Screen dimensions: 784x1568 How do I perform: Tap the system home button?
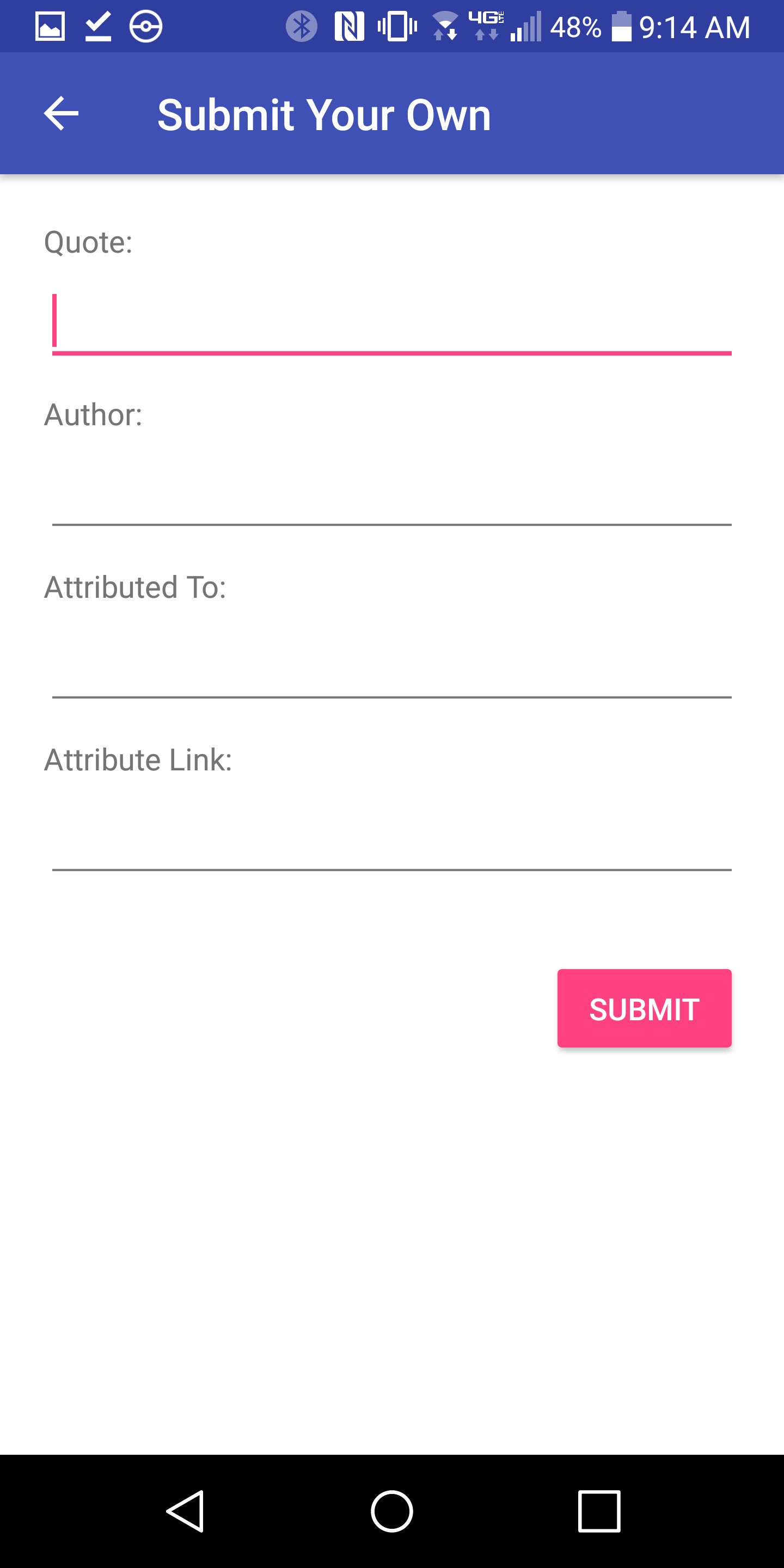391,1511
